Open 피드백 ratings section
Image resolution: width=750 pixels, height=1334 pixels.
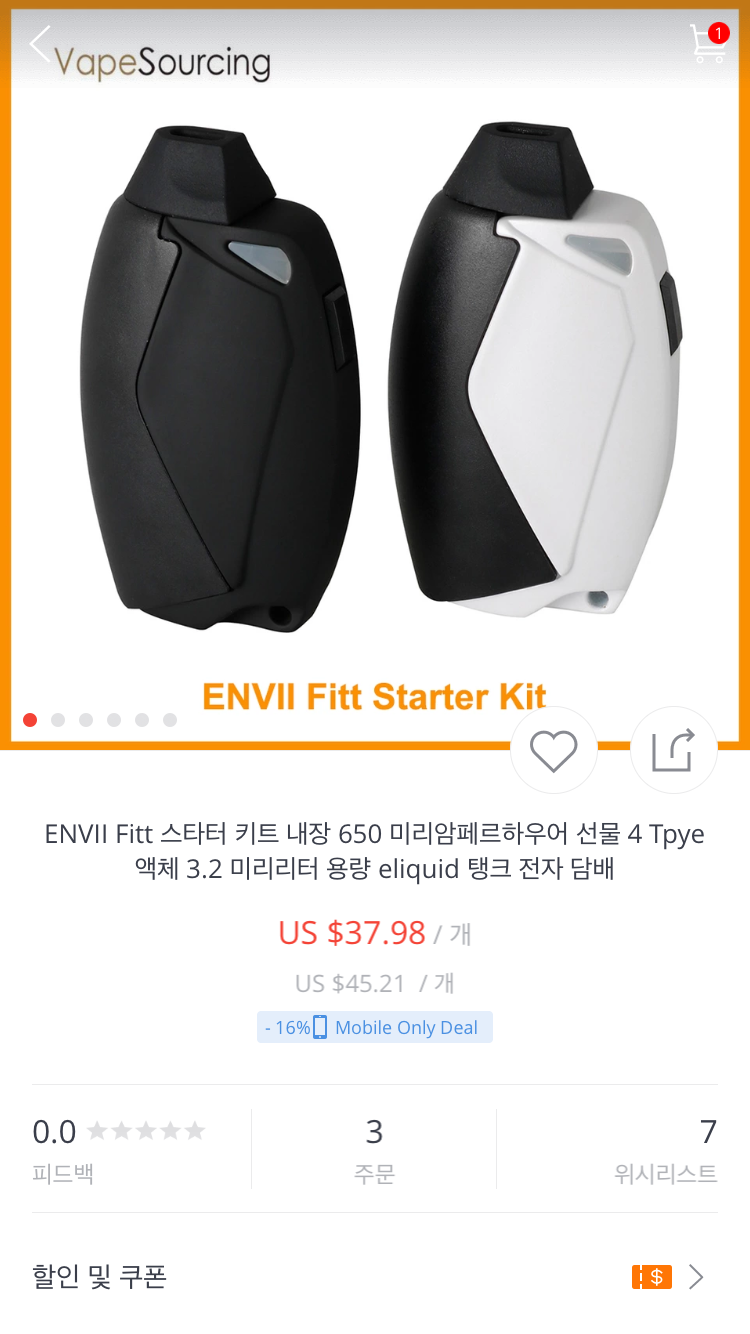pos(120,1148)
